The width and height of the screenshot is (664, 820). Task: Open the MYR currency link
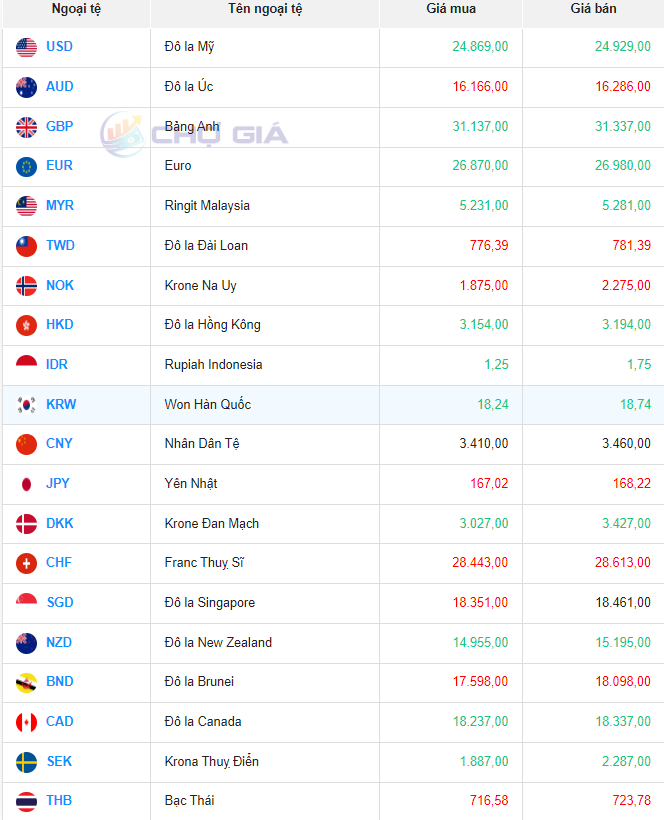[x=59, y=205]
